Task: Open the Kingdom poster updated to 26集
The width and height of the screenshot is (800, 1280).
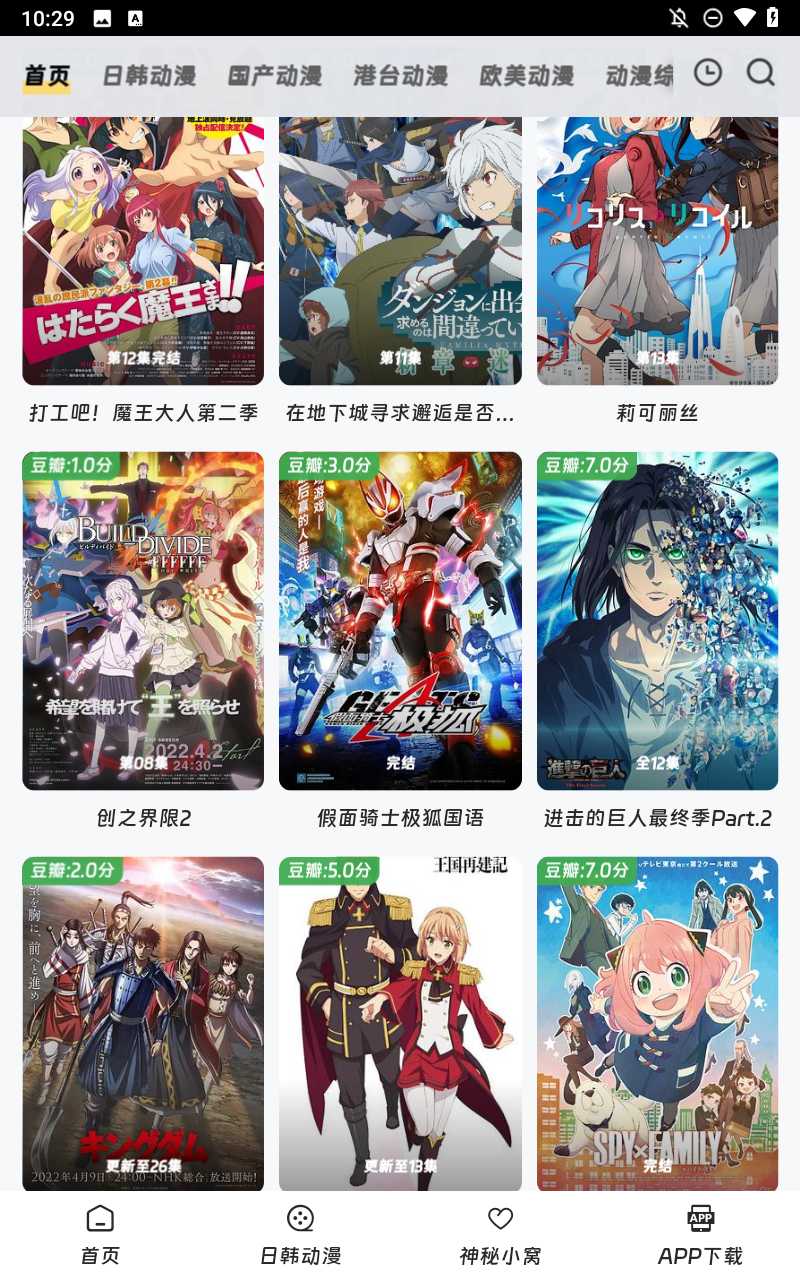Action: [x=143, y=1020]
